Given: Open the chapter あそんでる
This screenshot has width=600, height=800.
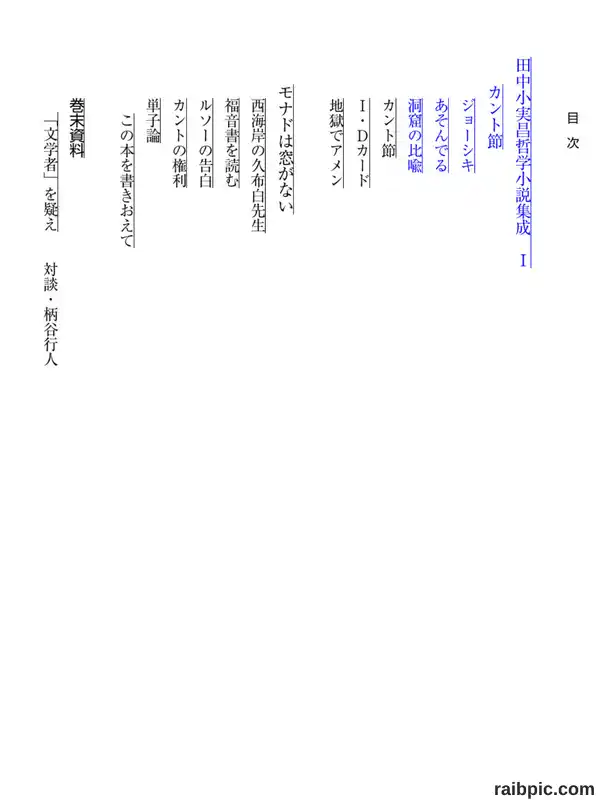Looking at the screenshot, I should 441,135.
